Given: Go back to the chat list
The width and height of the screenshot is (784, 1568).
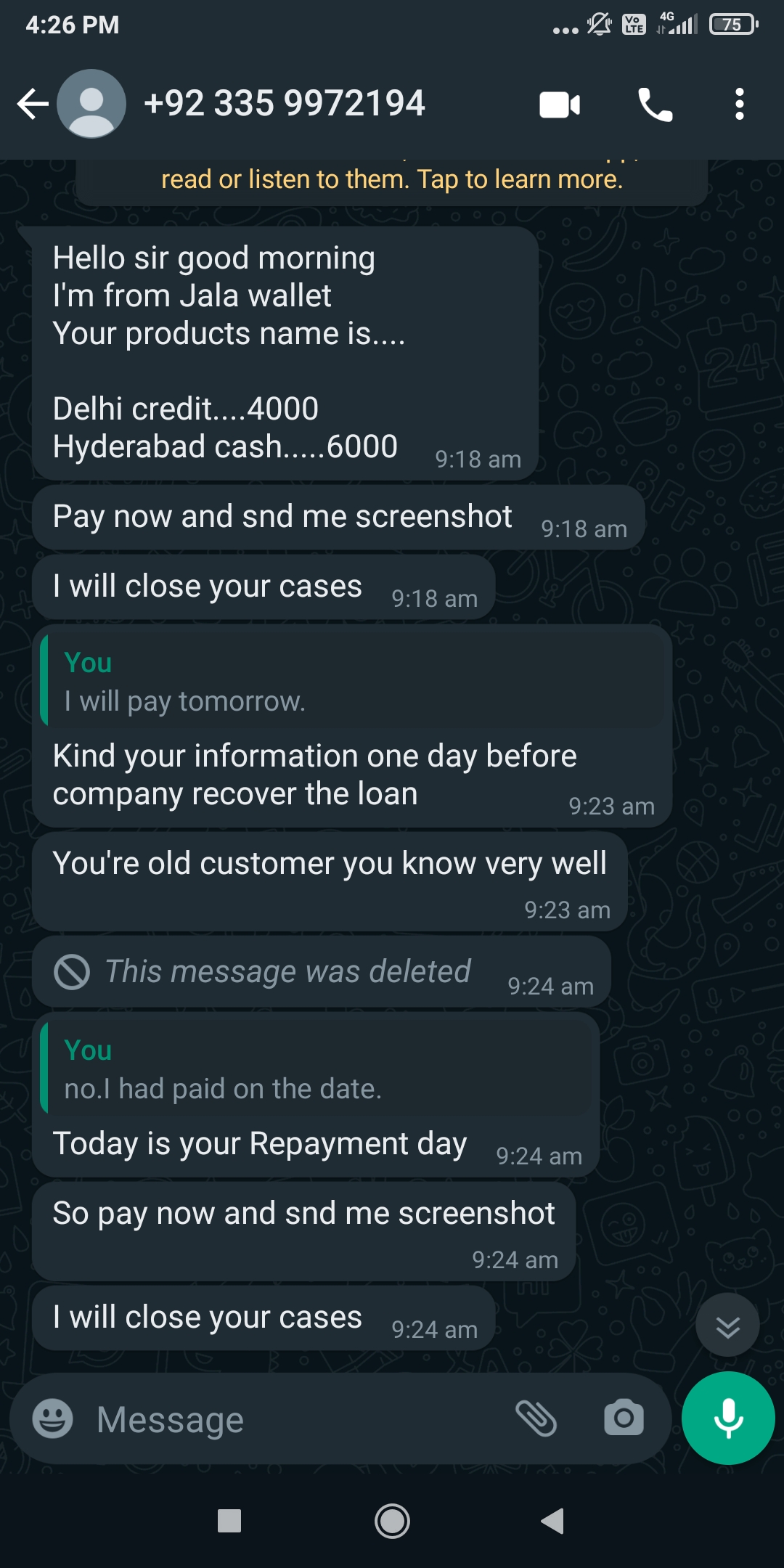Looking at the screenshot, I should click(x=33, y=104).
